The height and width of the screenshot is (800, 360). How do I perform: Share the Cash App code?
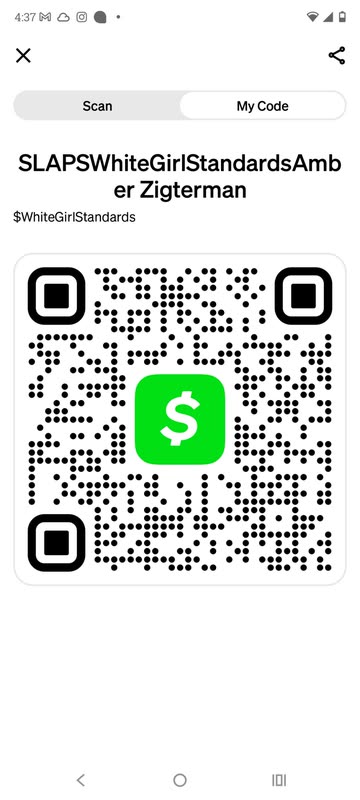coord(337,56)
